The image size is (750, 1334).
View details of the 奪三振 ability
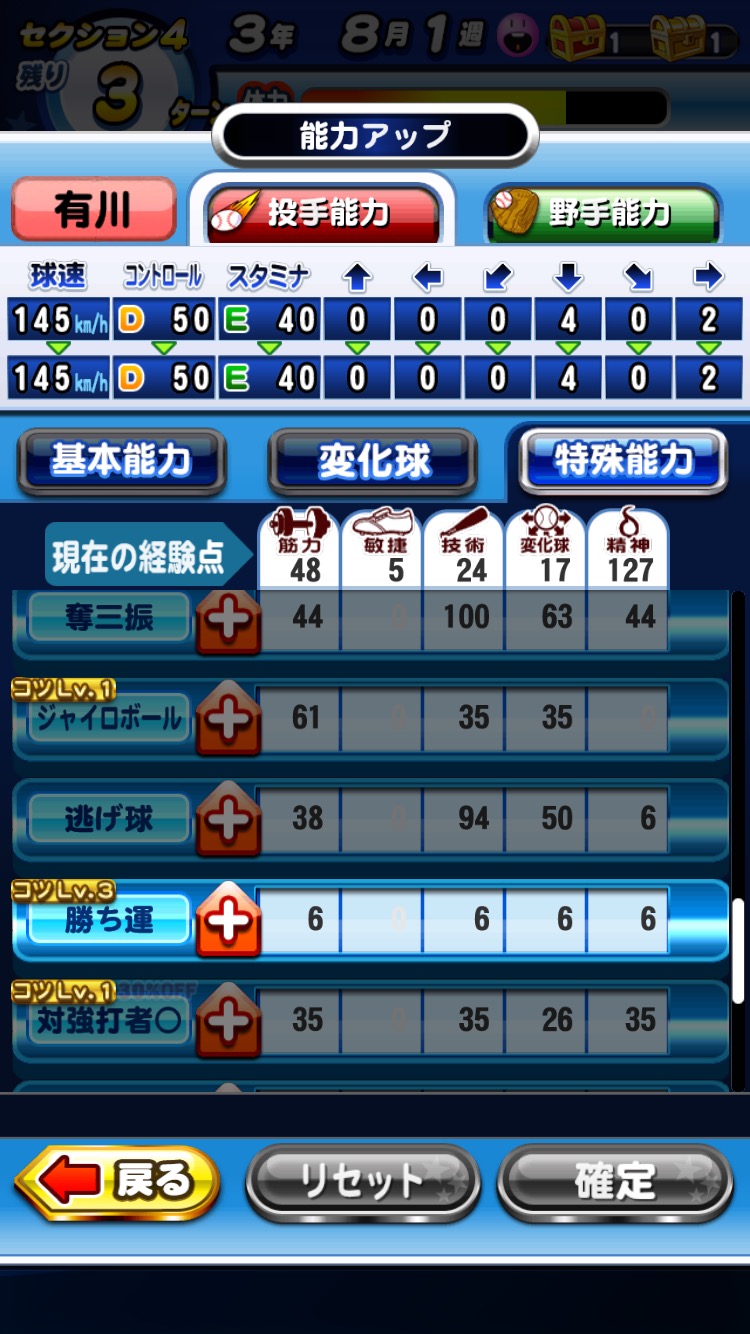(x=108, y=618)
